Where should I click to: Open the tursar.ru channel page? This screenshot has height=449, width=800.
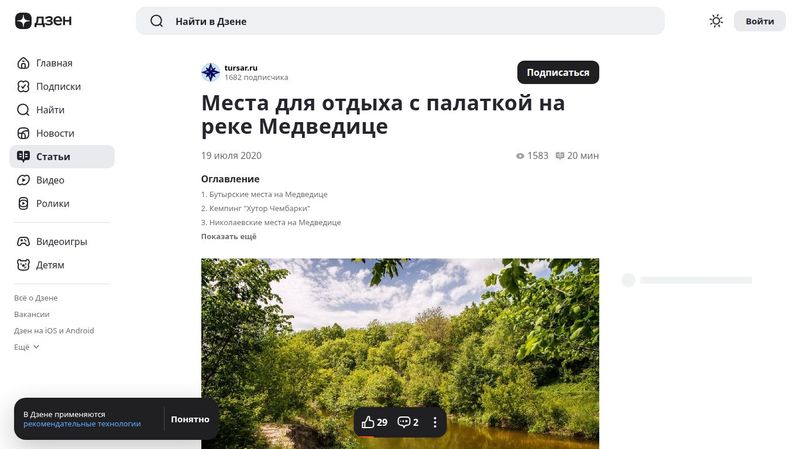[x=240, y=68]
